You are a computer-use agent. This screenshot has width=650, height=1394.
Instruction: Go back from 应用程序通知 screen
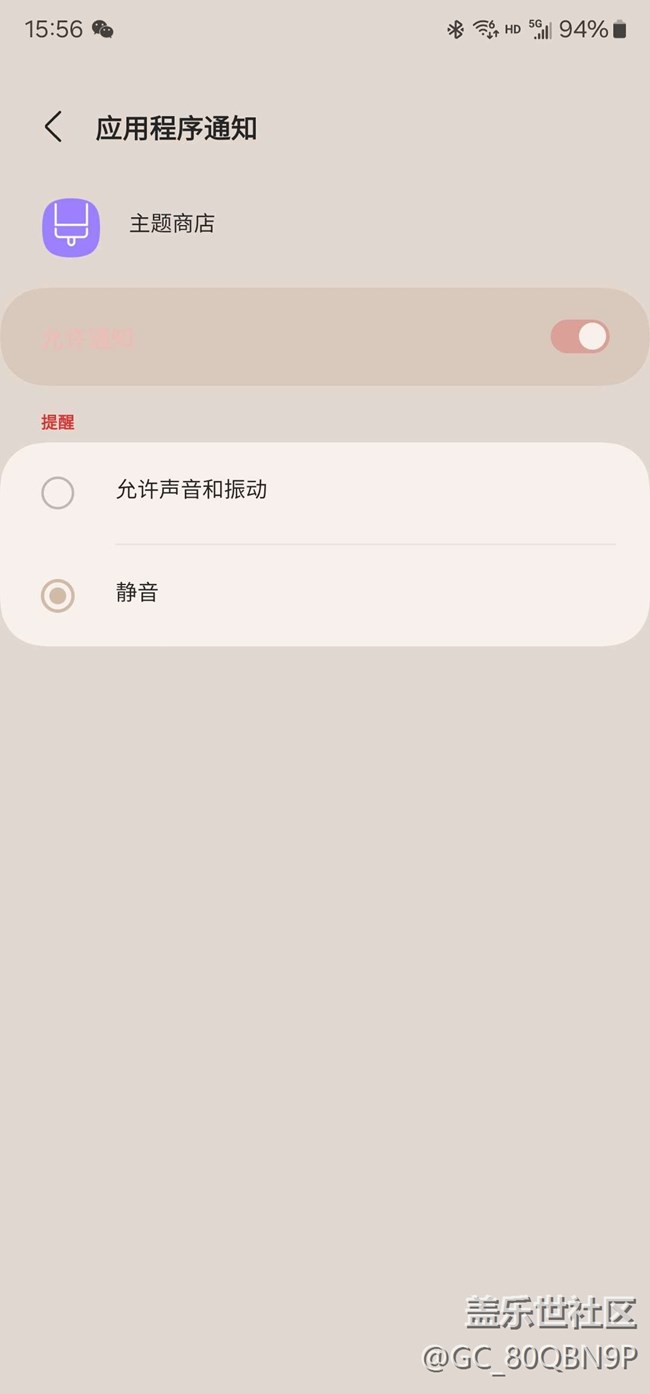coord(53,127)
